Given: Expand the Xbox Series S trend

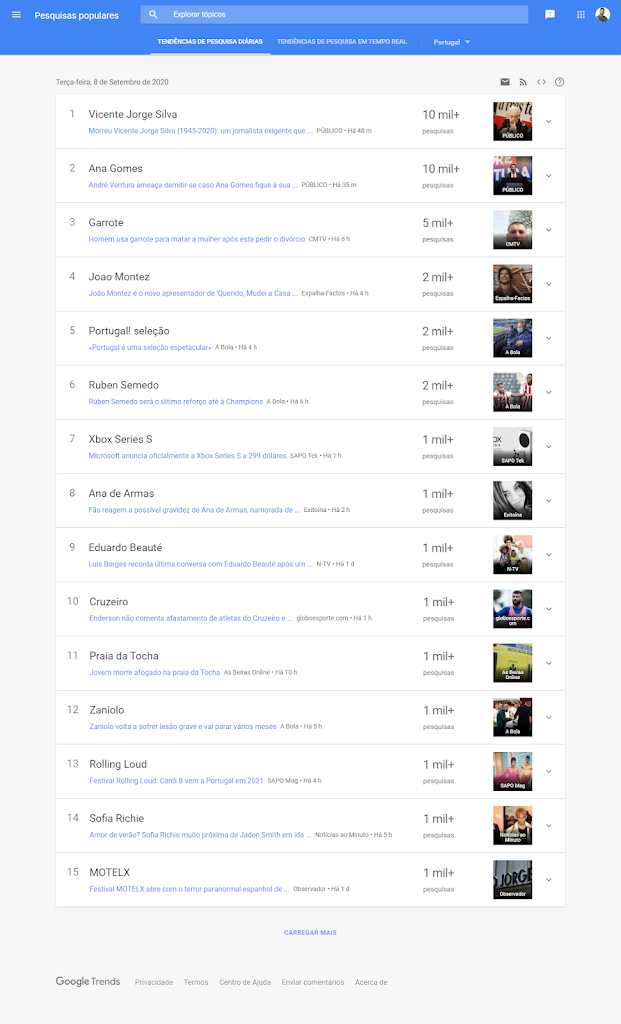Looking at the screenshot, I should click(x=549, y=447).
